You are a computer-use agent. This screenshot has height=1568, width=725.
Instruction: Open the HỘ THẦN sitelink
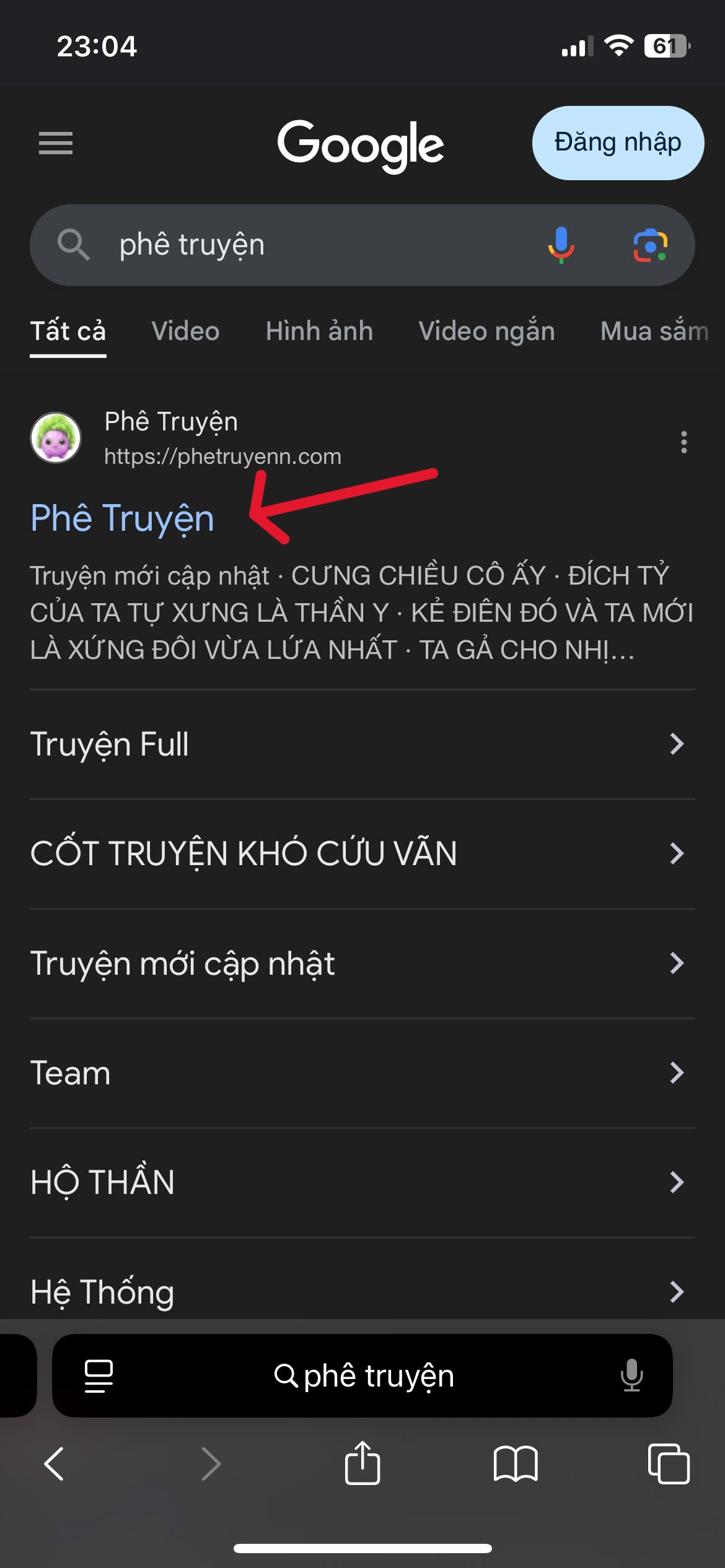click(x=362, y=1182)
